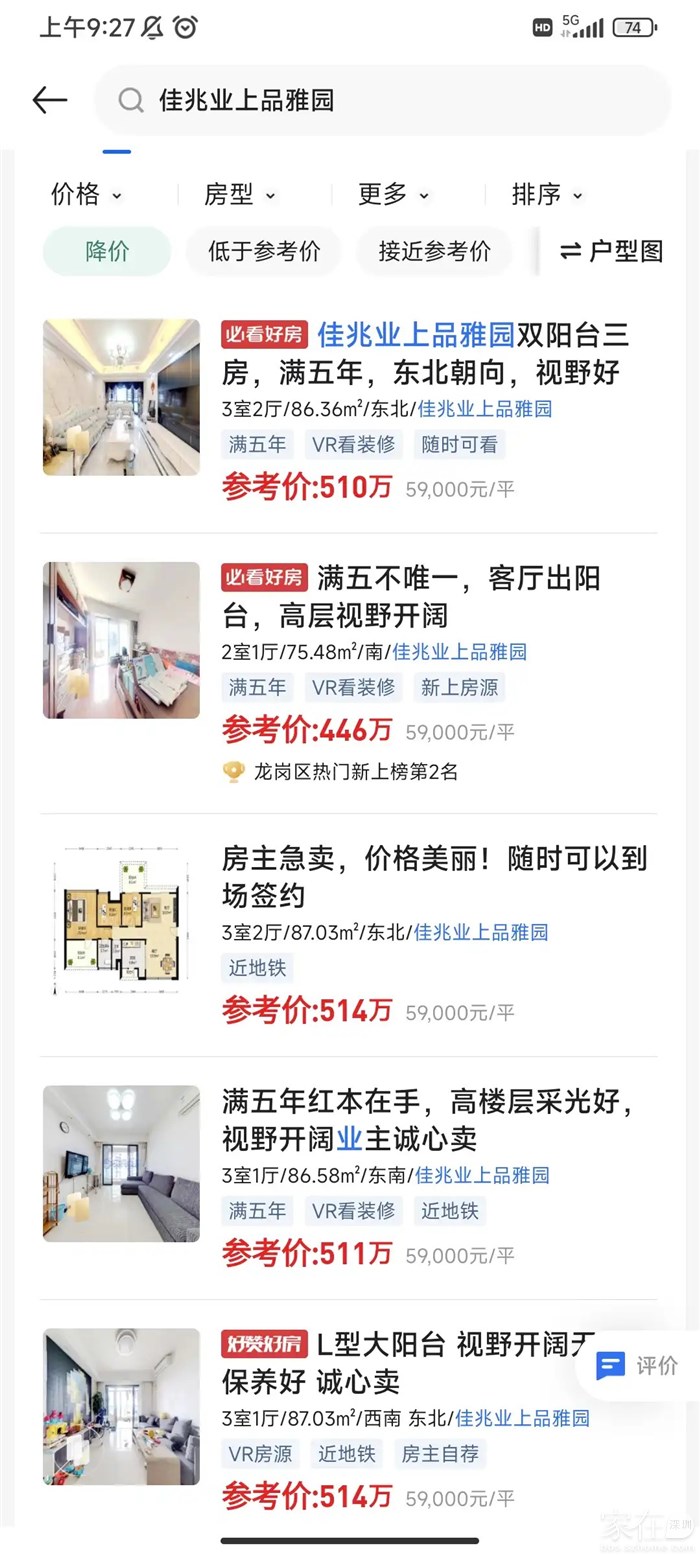Viewport: 700px width, 1555px height.
Task: Expand the 房型 filter dropdown
Action: 239,194
